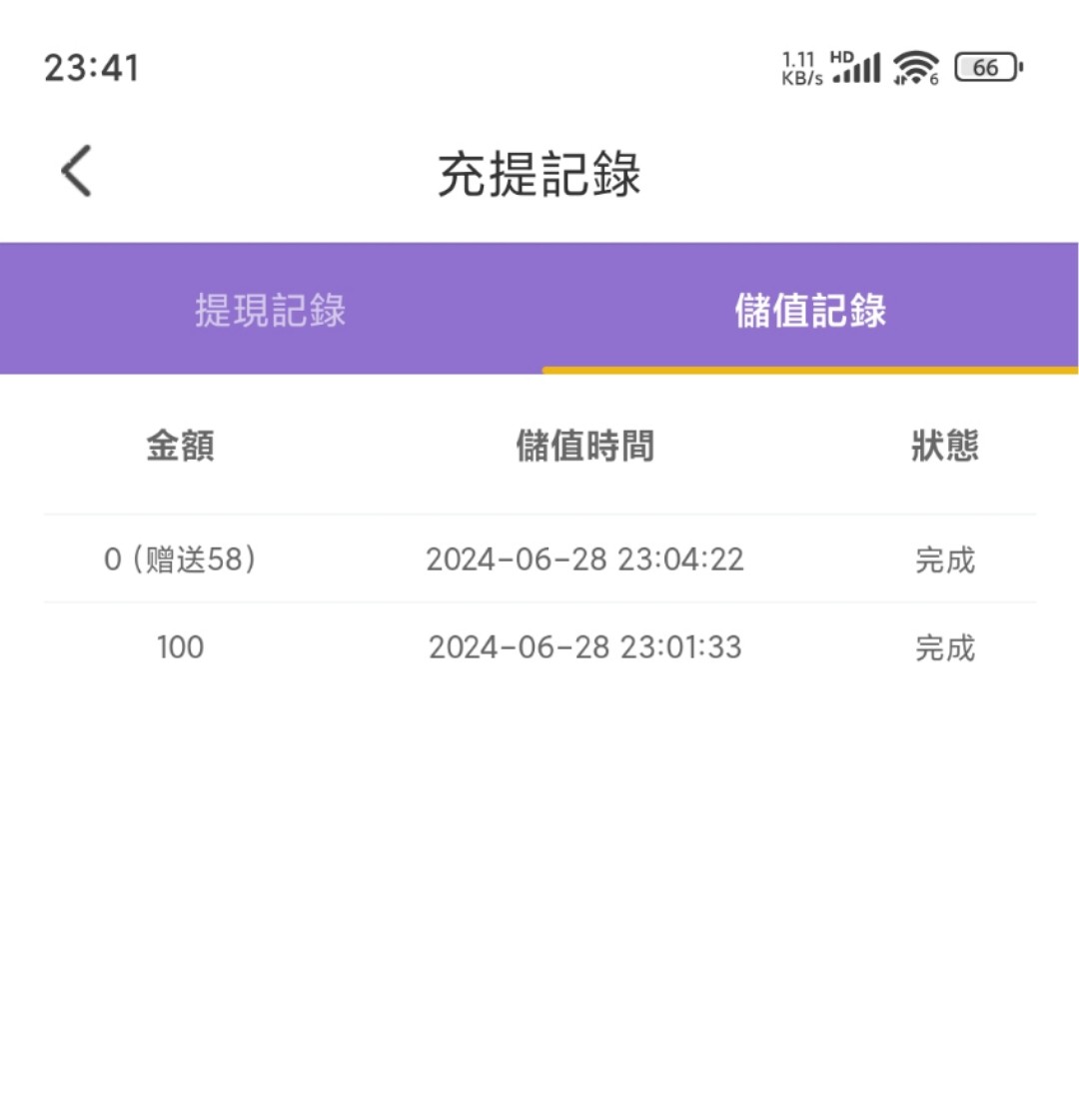Tap 完成 status on the second record
Screen dimensions: 1079x1120
[x=944, y=647]
